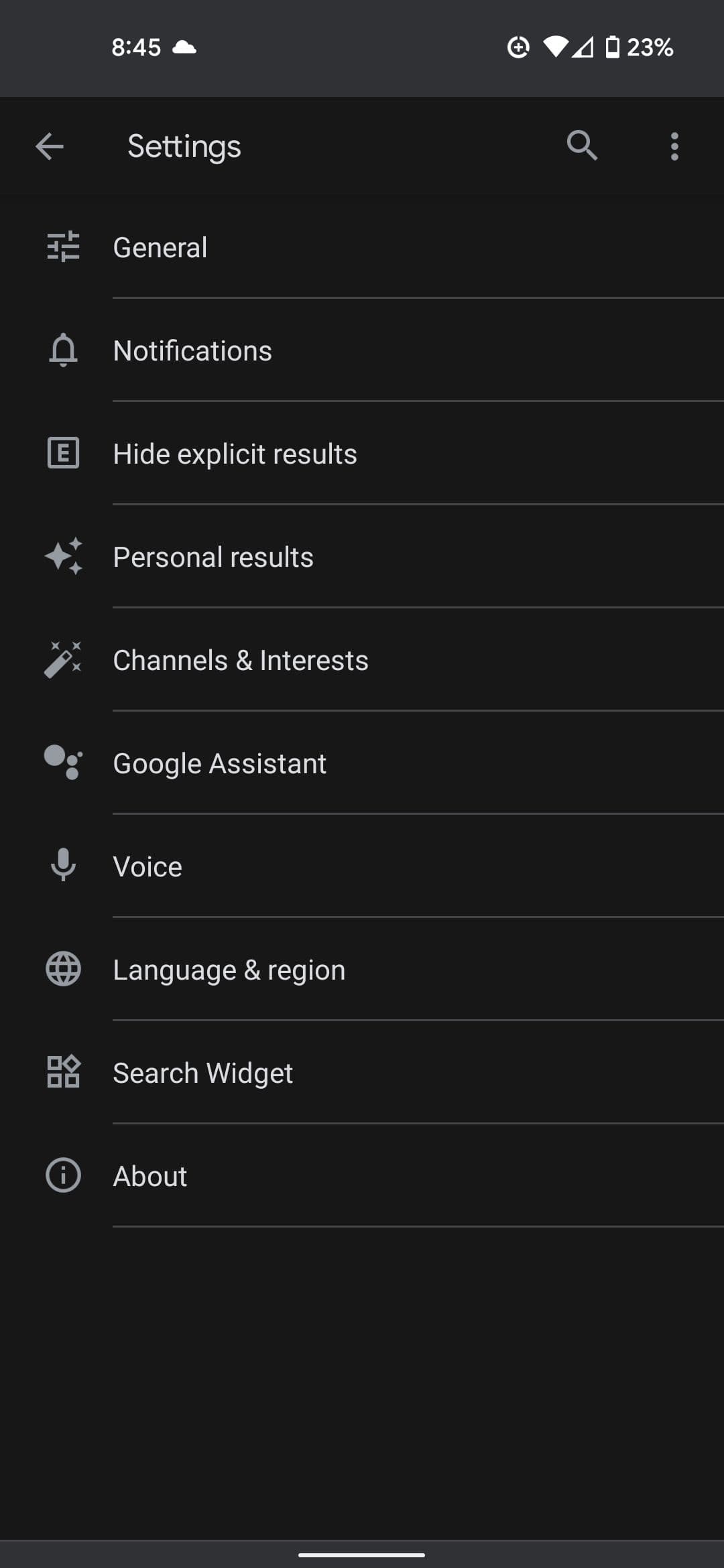Click the explicit content 'E' icon

point(63,453)
